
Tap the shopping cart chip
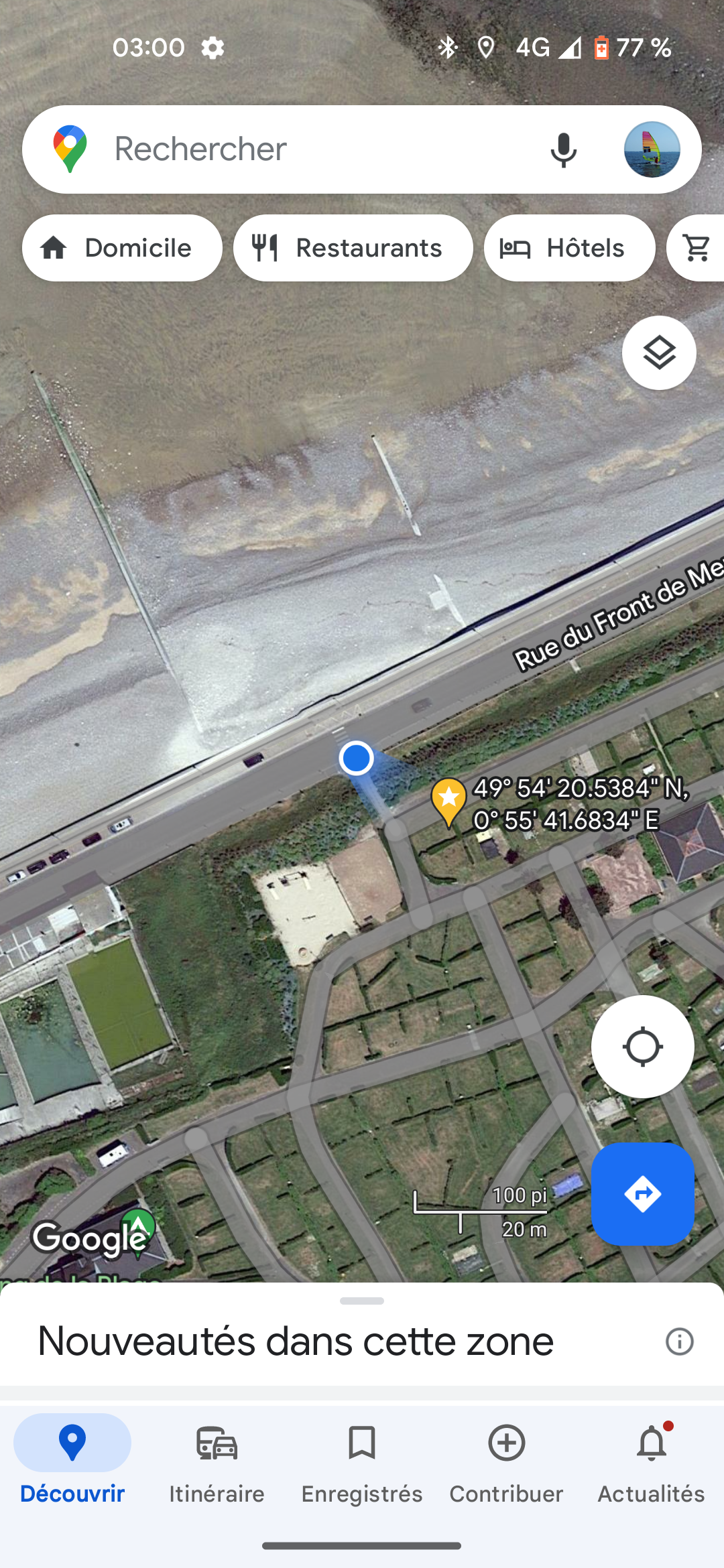(x=697, y=248)
